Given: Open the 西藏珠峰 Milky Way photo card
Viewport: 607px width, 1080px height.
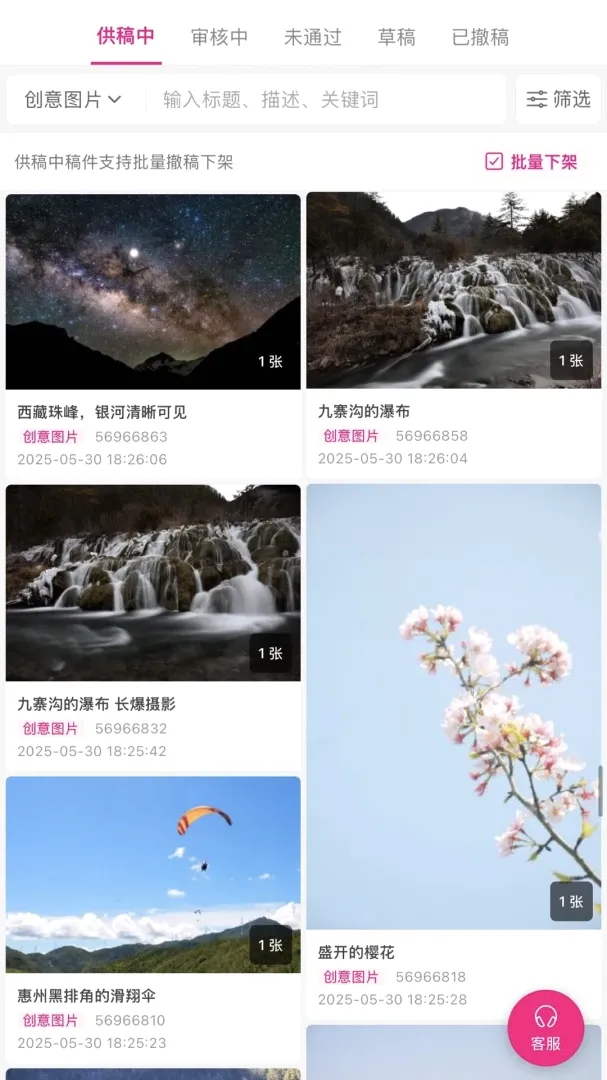Looking at the screenshot, I should [x=153, y=336].
